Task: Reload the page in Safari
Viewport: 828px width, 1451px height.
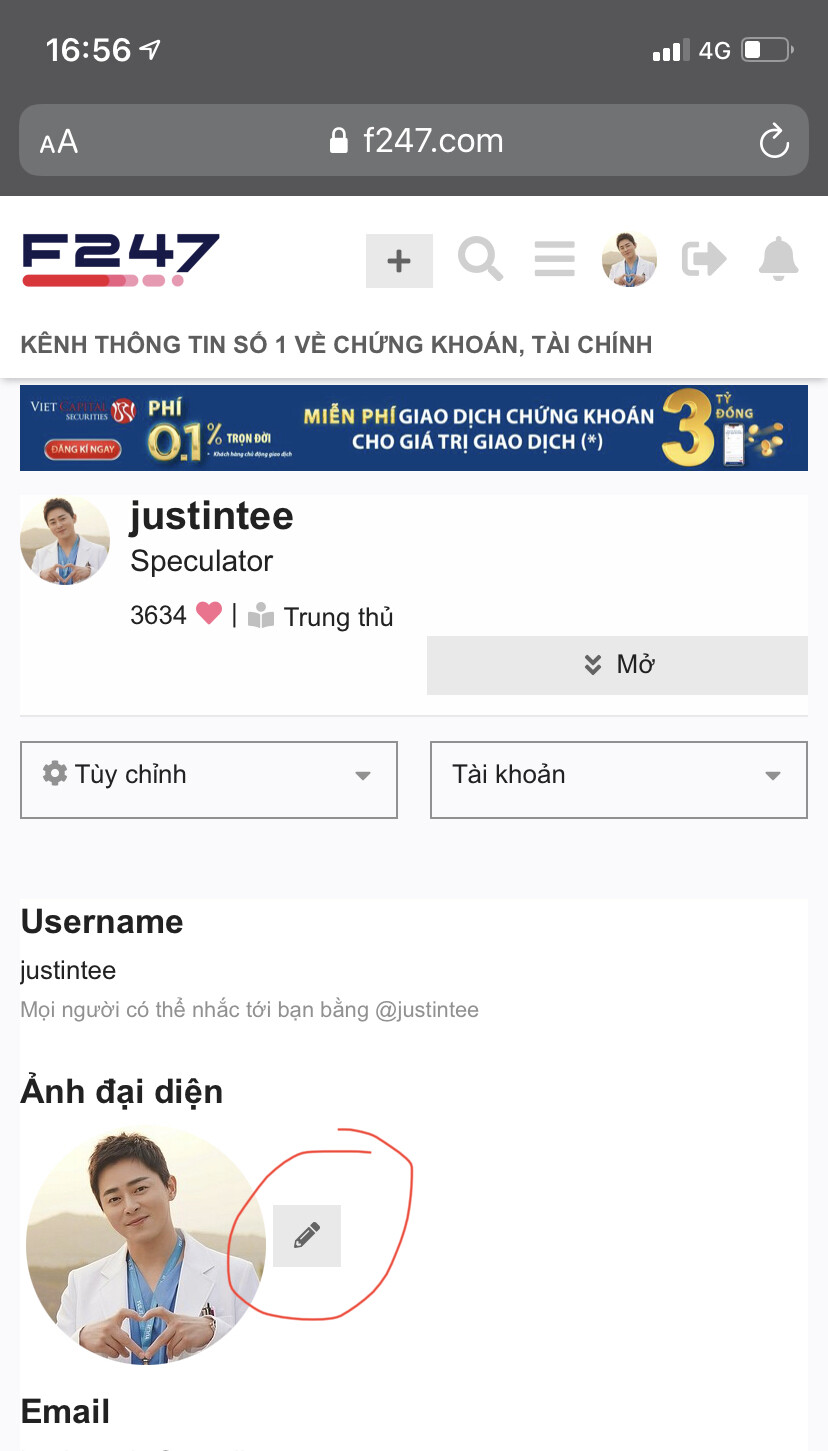Action: [x=774, y=141]
